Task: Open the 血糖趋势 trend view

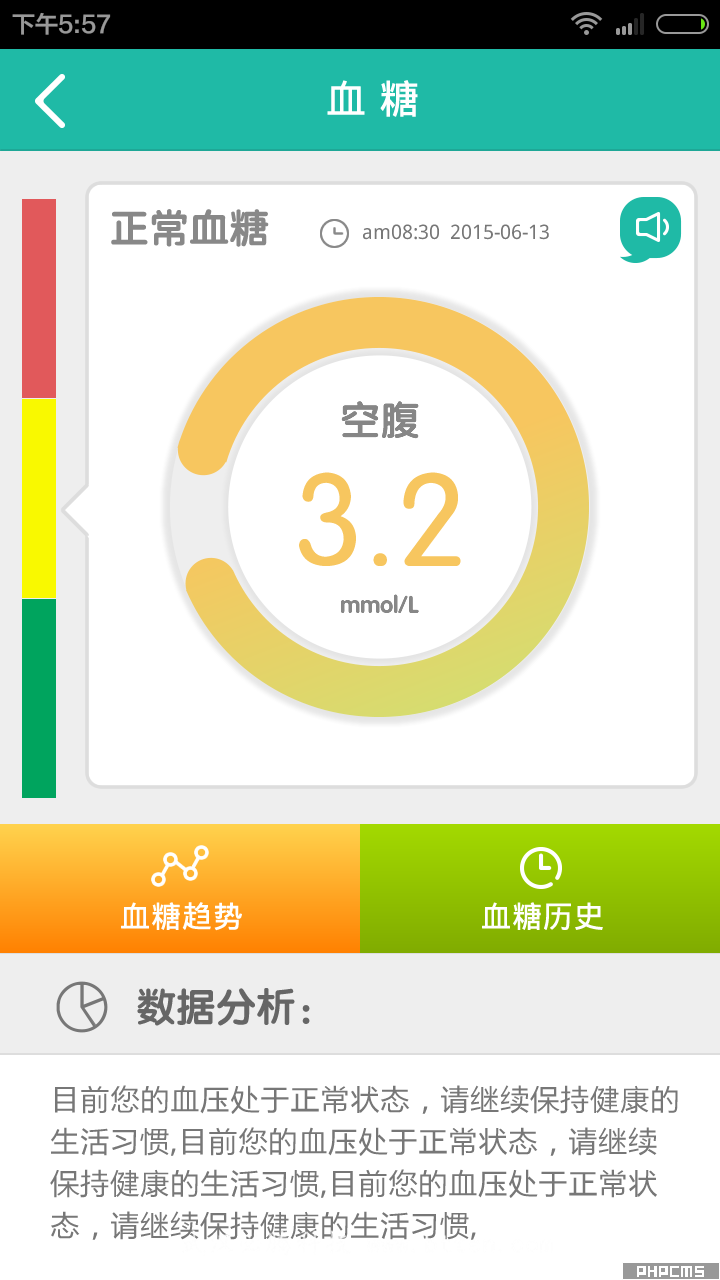Action: [x=180, y=888]
